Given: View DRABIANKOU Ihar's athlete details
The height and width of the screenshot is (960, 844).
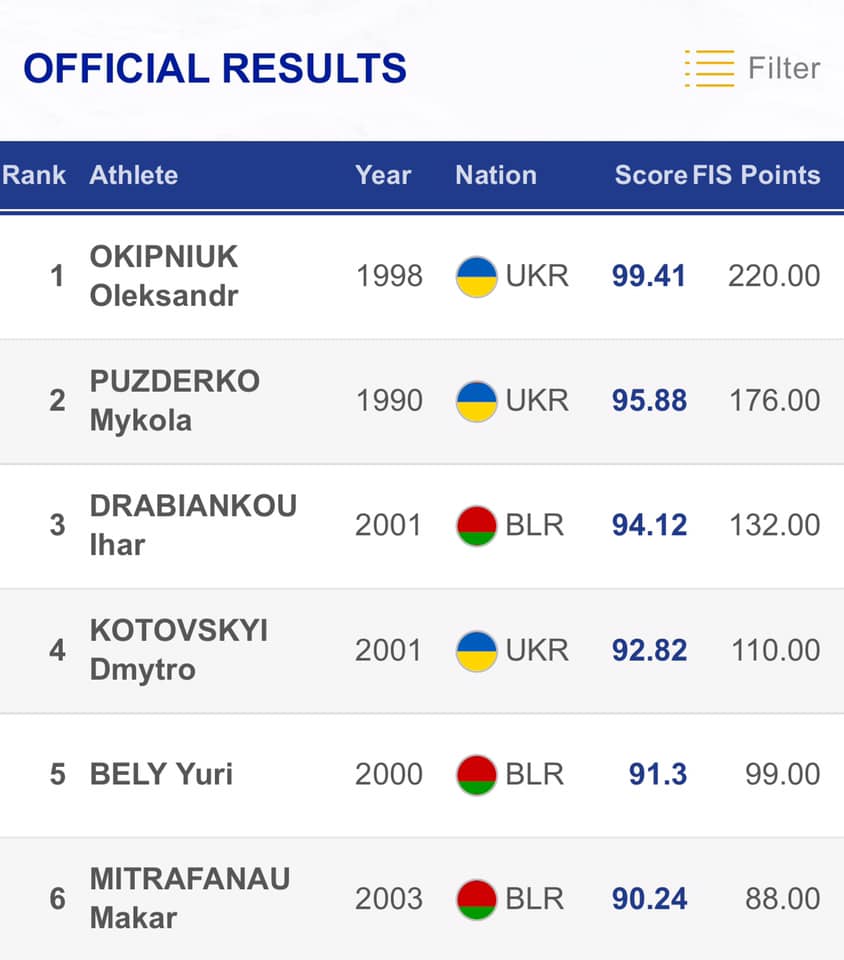Looking at the screenshot, I should 192,525.
